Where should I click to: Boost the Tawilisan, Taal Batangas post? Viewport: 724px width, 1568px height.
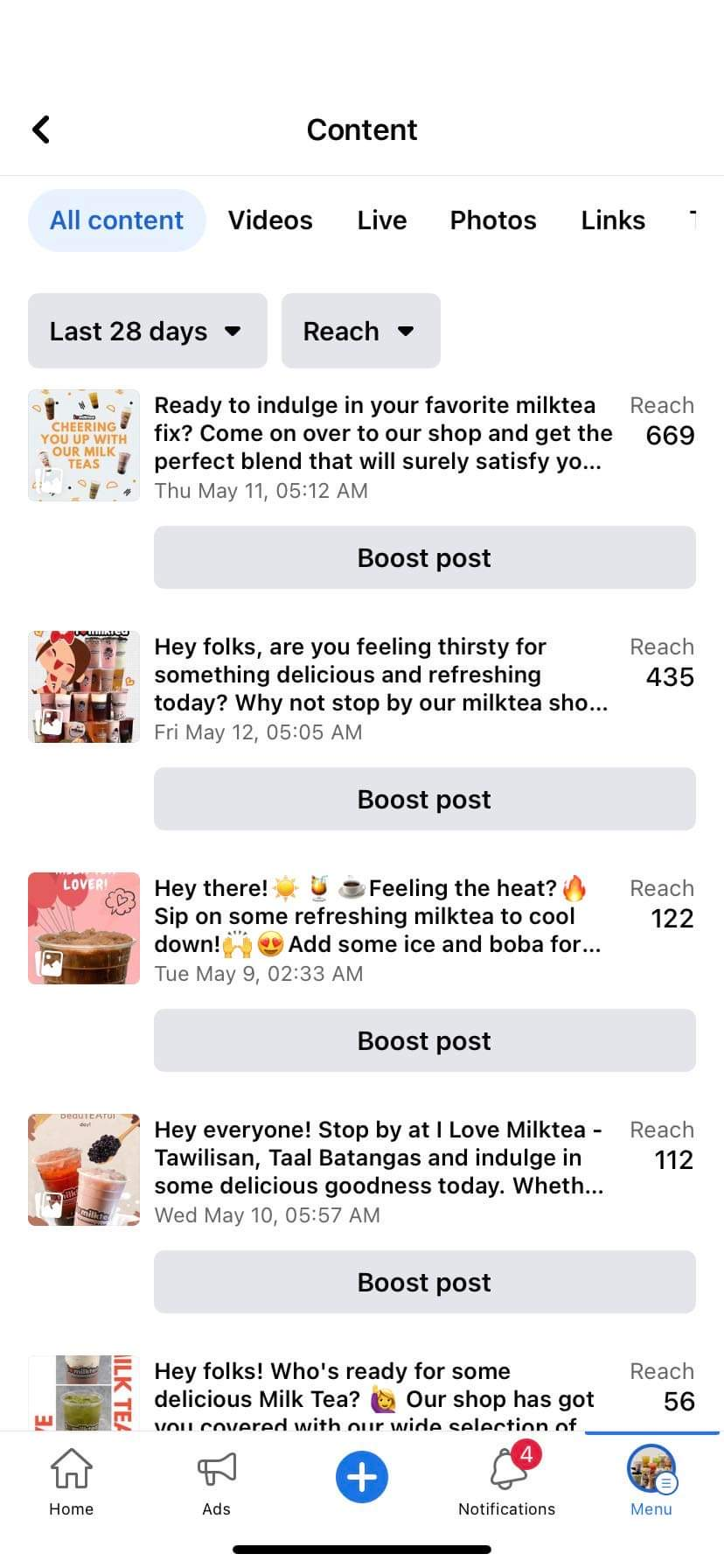[424, 1282]
